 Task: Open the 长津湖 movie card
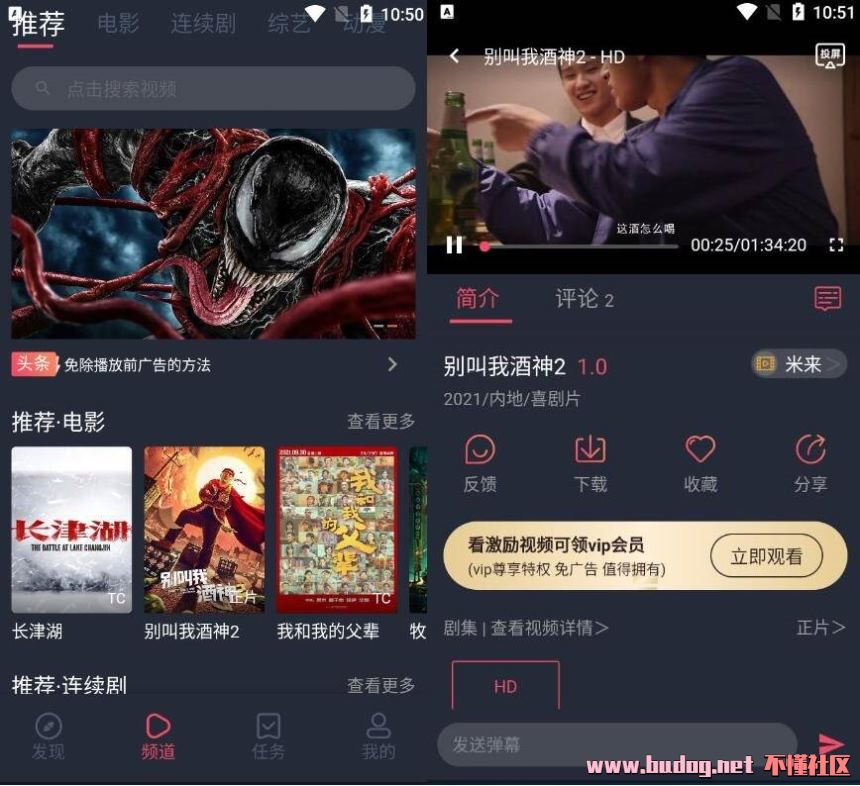(x=71, y=530)
